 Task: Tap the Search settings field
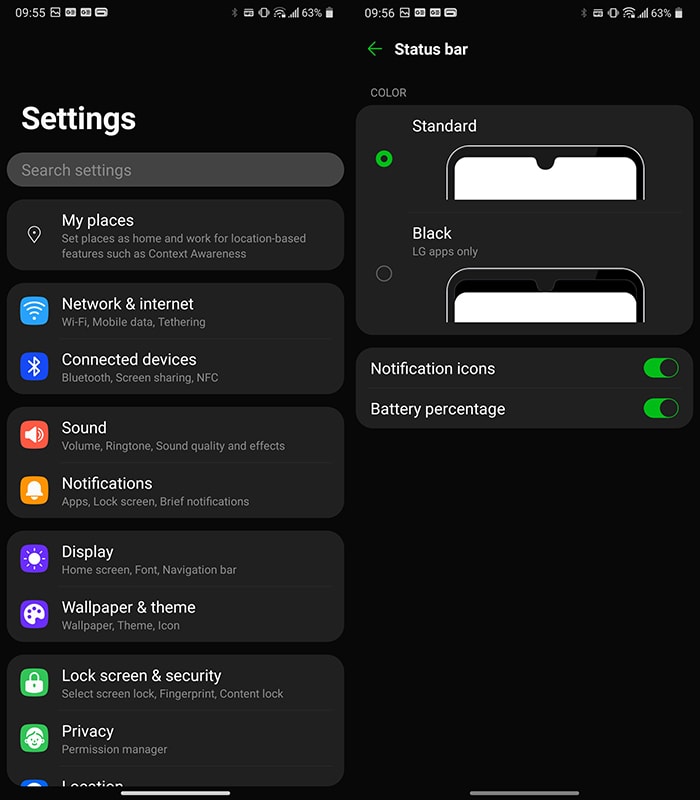pyautogui.click(x=175, y=170)
